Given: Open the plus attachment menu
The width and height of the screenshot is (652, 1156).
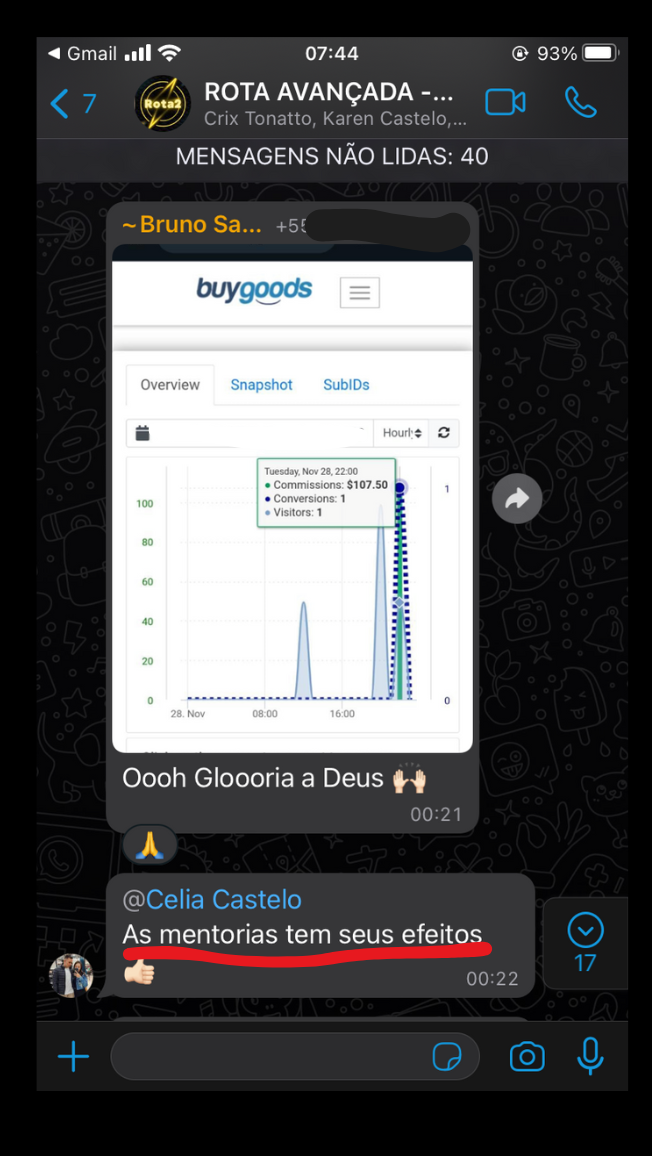Looking at the screenshot, I should tap(73, 1056).
